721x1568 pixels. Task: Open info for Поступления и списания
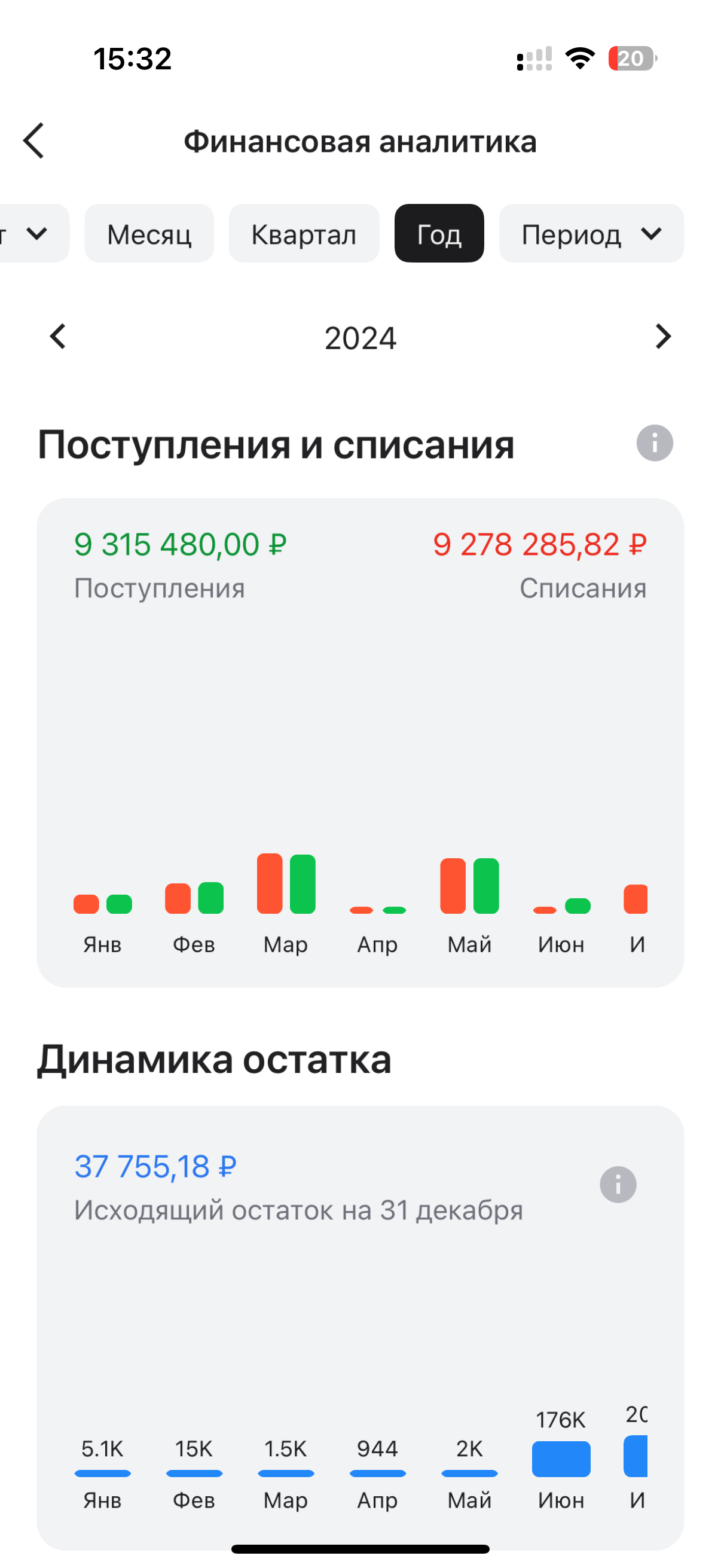point(654,443)
